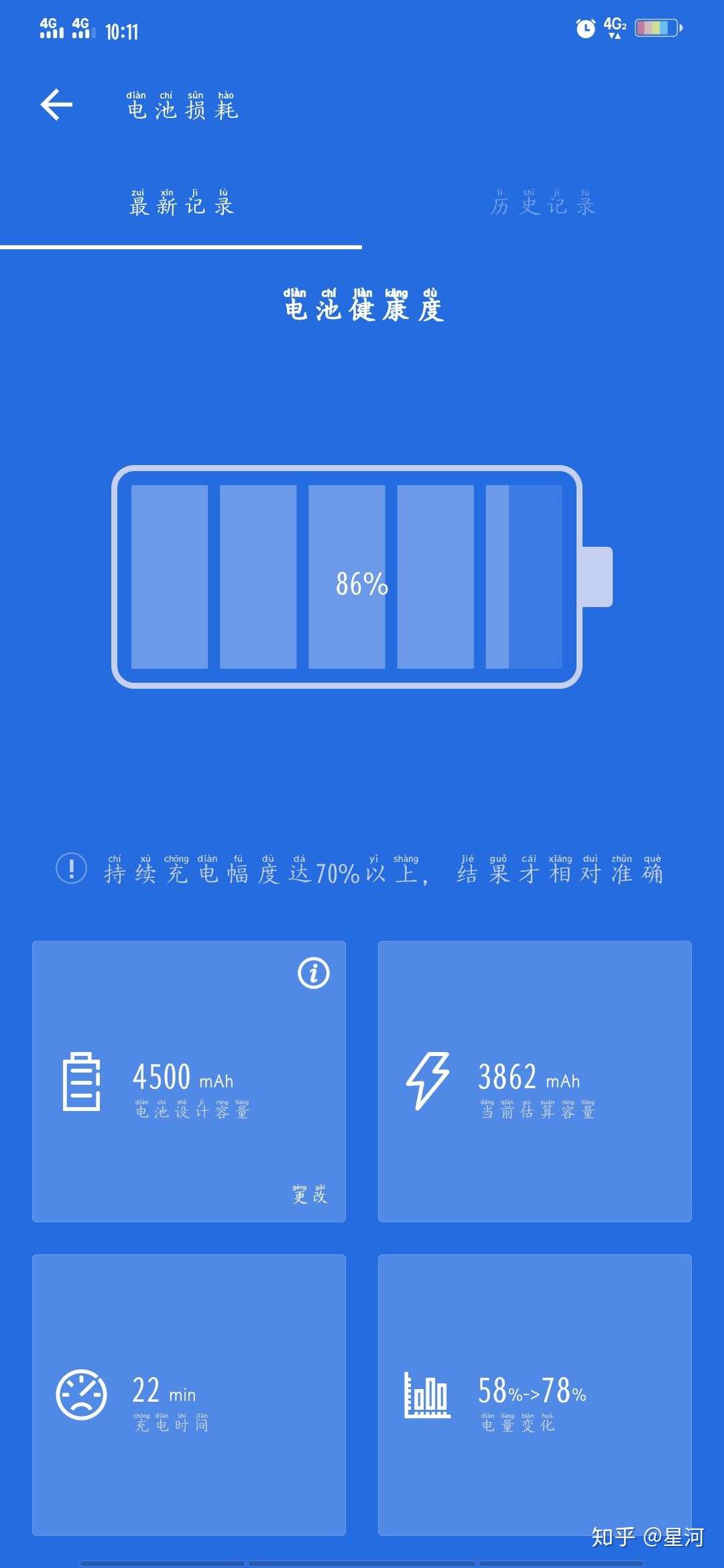Go back using the arrow icon
This screenshot has width=724, height=1568.
click(56, 105)
